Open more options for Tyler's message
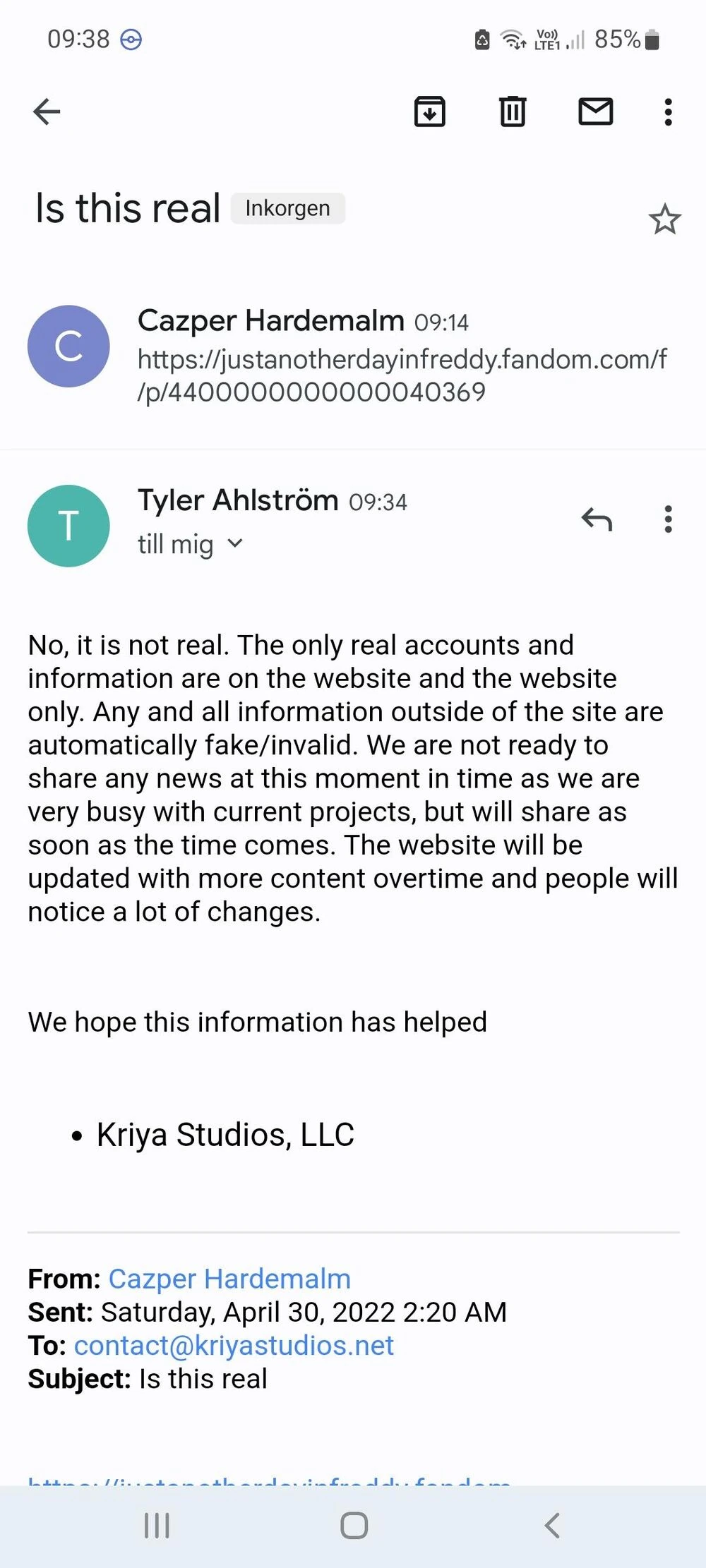The width and height of the screenshot is (706, 1568). [668, 519]
